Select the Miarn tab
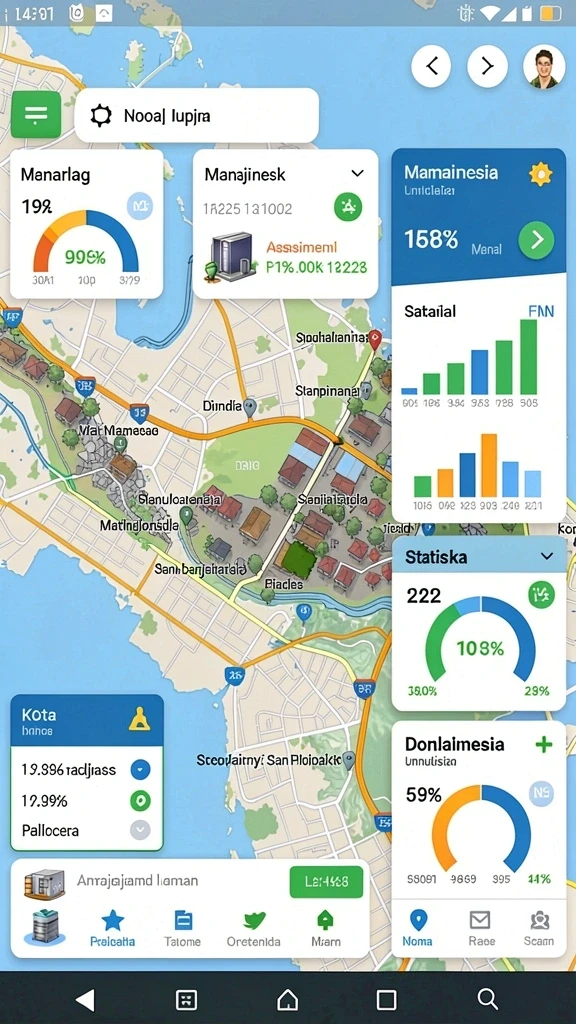The height and width of the screenshot is (1024, 576). click(325, 929)
